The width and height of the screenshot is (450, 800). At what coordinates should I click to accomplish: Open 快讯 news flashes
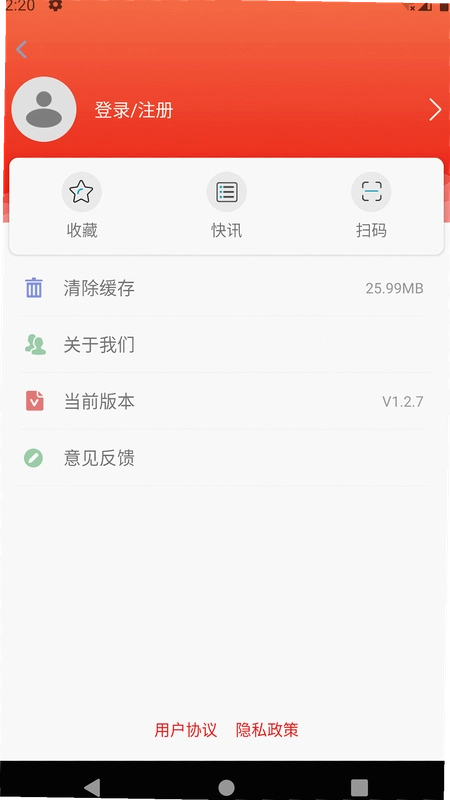coord(227,206)
